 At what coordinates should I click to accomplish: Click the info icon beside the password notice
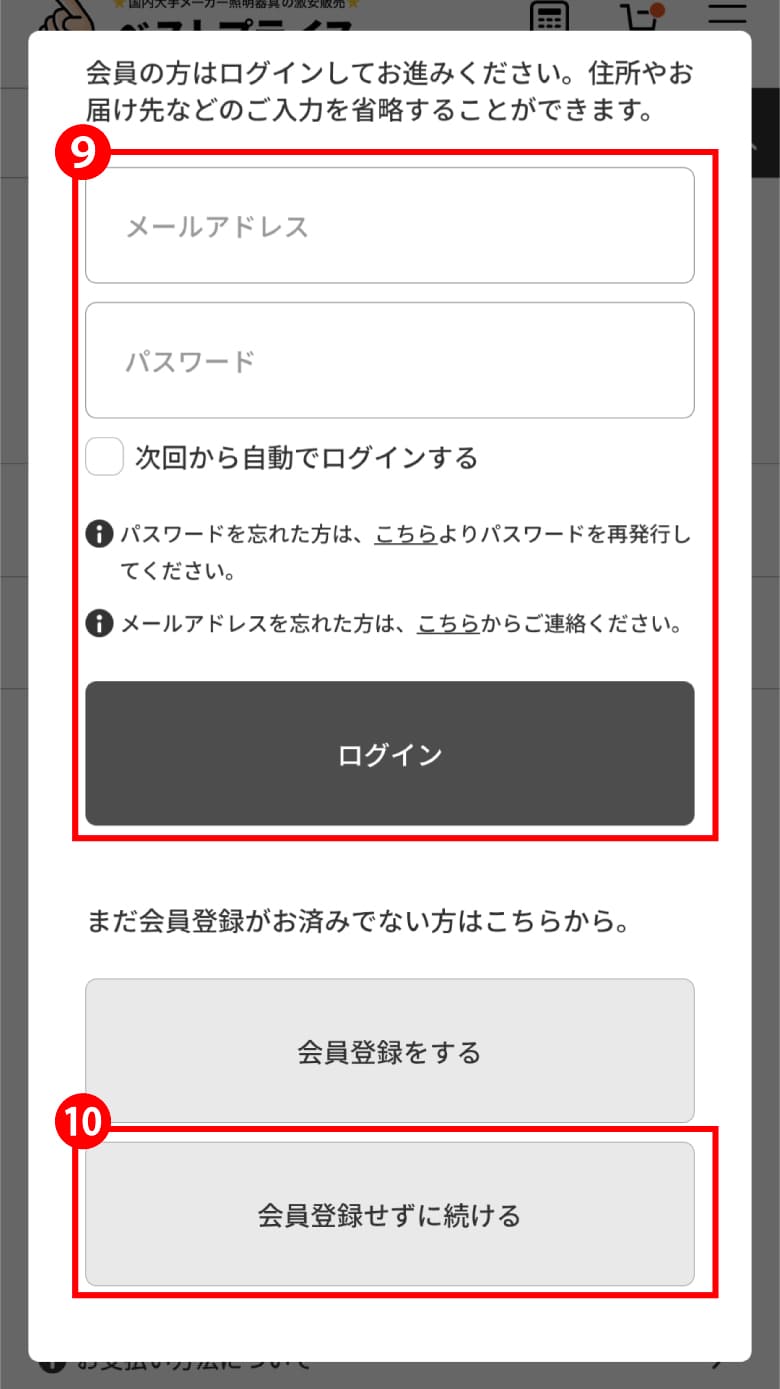[97, 531]
